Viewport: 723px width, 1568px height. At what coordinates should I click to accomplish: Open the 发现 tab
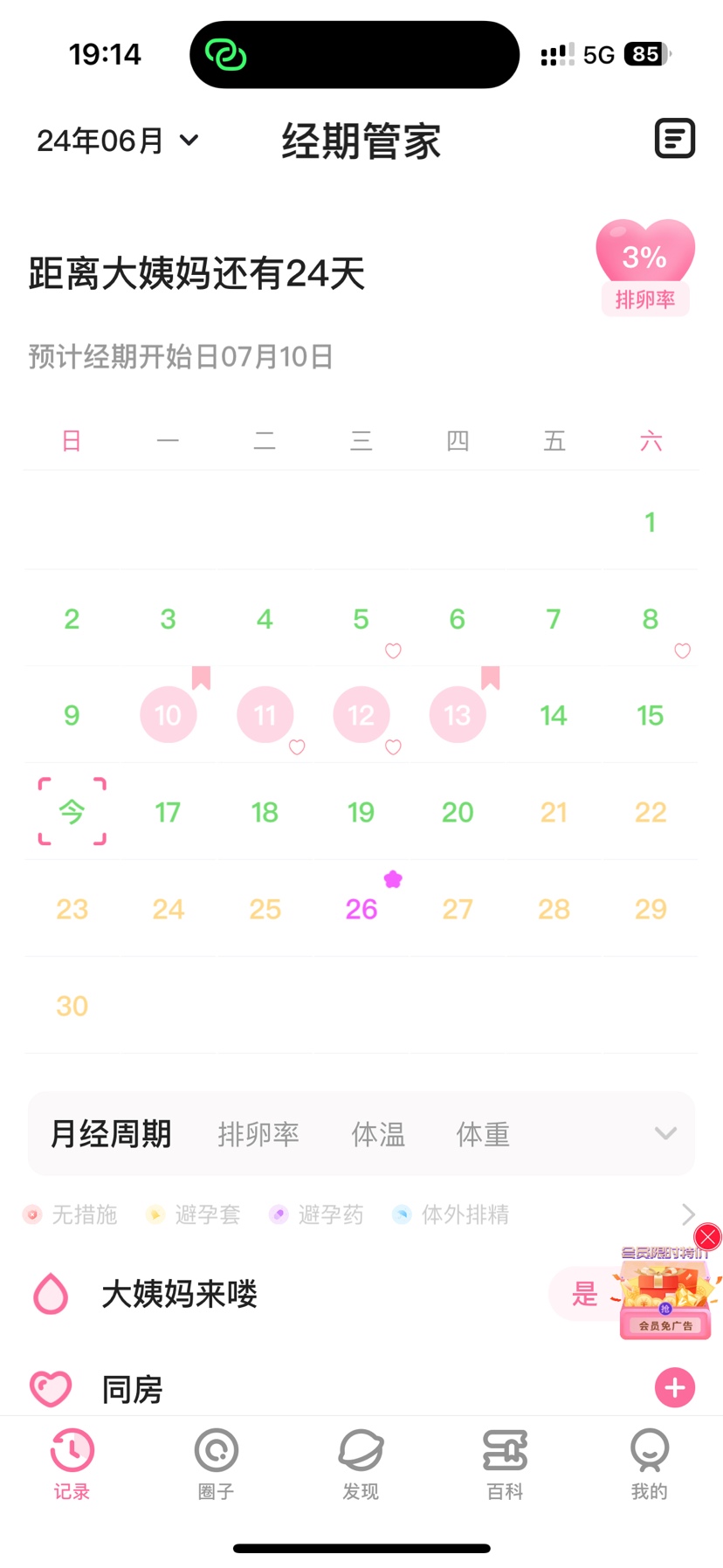tap(361, 1462)
